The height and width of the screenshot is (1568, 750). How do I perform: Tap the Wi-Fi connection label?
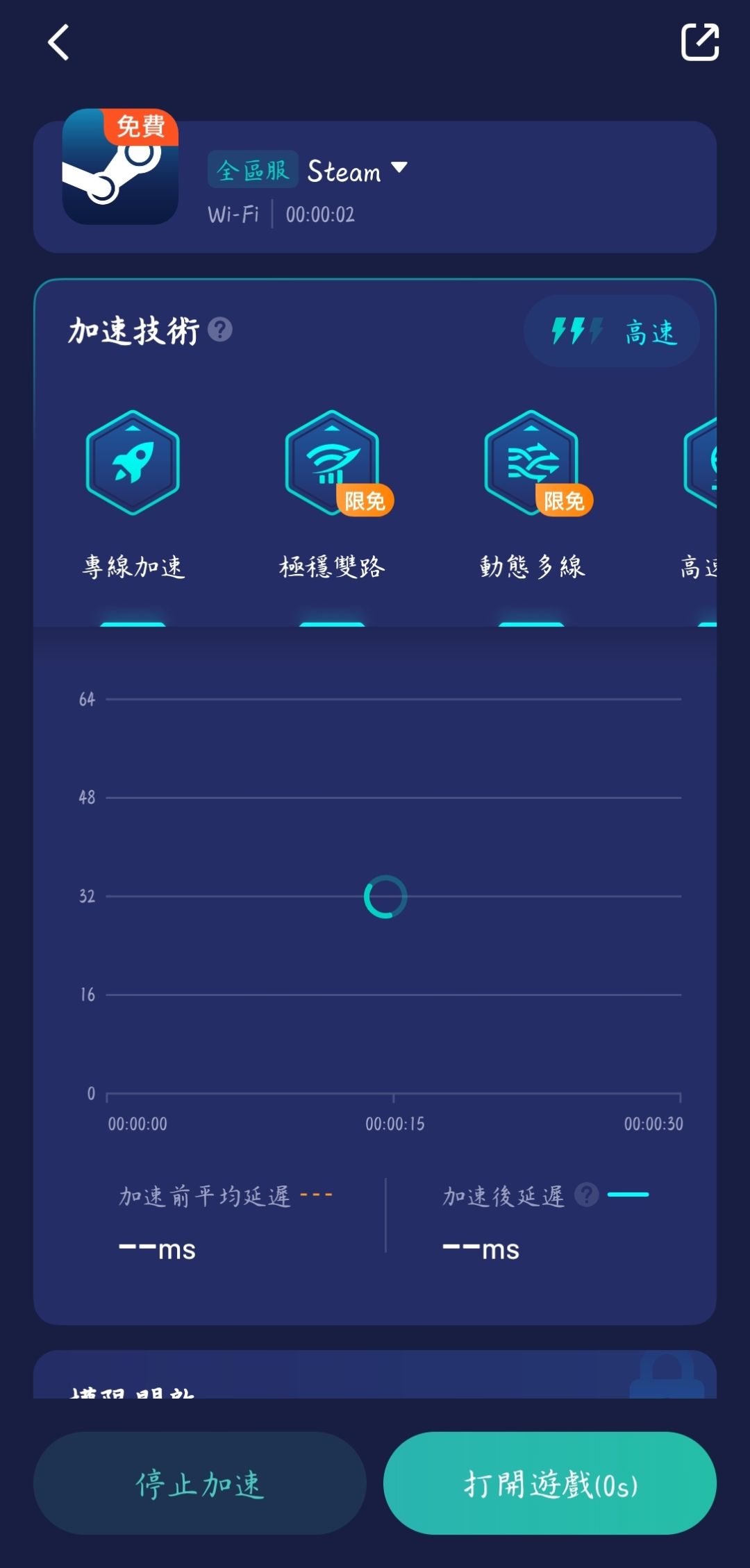coord(235,214)
